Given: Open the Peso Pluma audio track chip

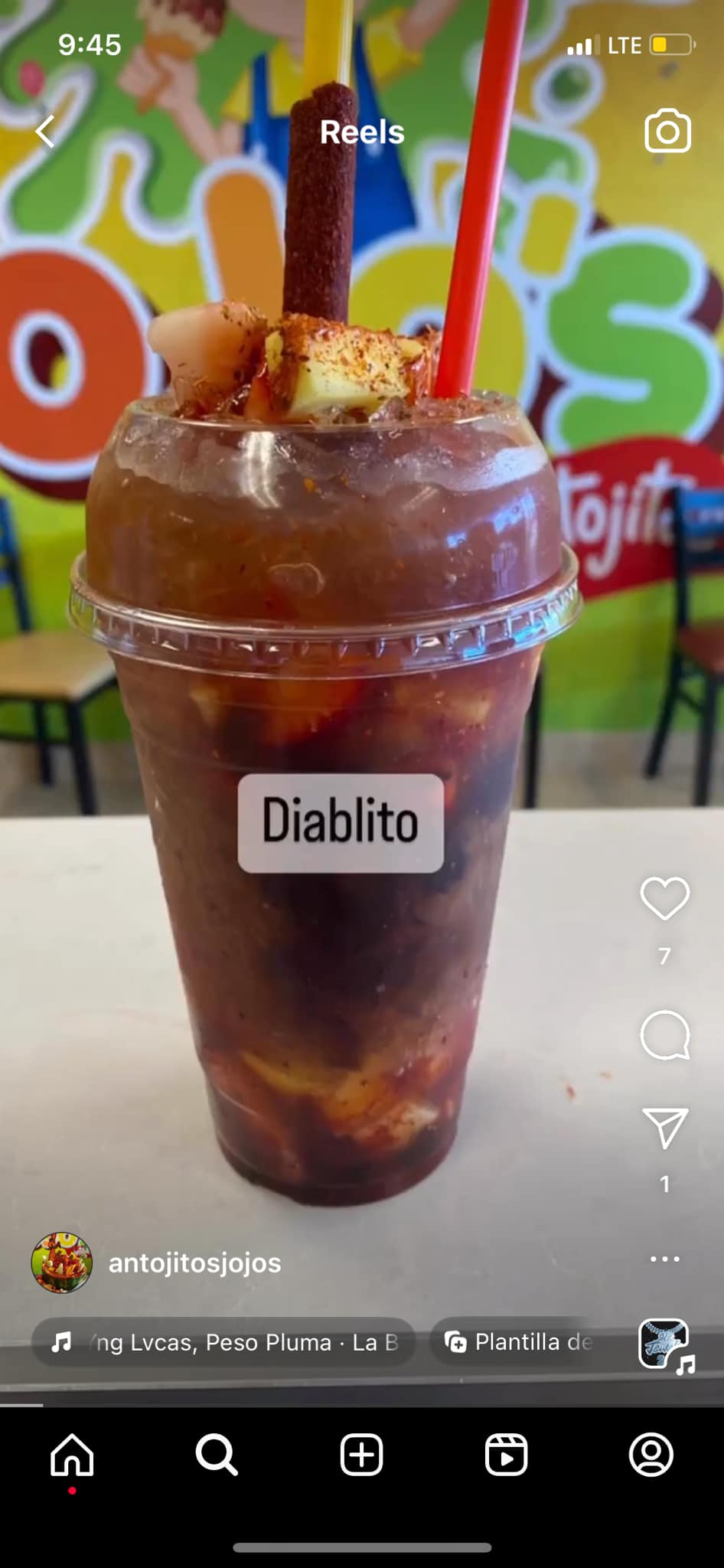Looking at the screenshot, I should tap(223, 1342).
